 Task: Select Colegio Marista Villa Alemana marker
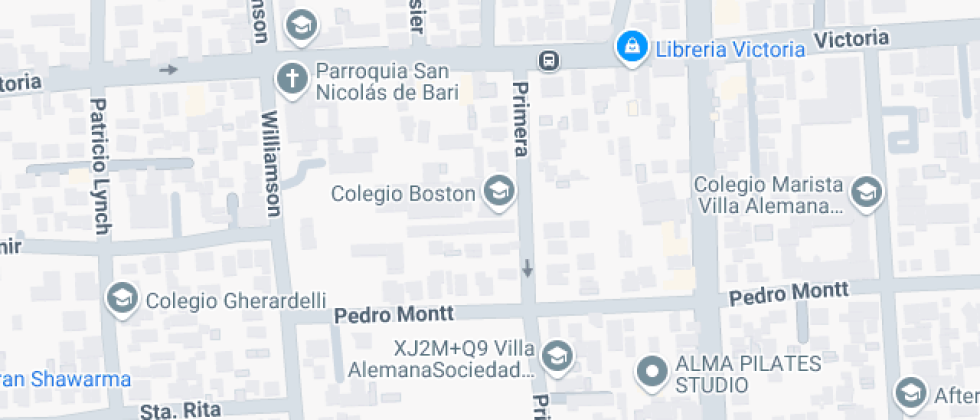click(x=866, y=192)
